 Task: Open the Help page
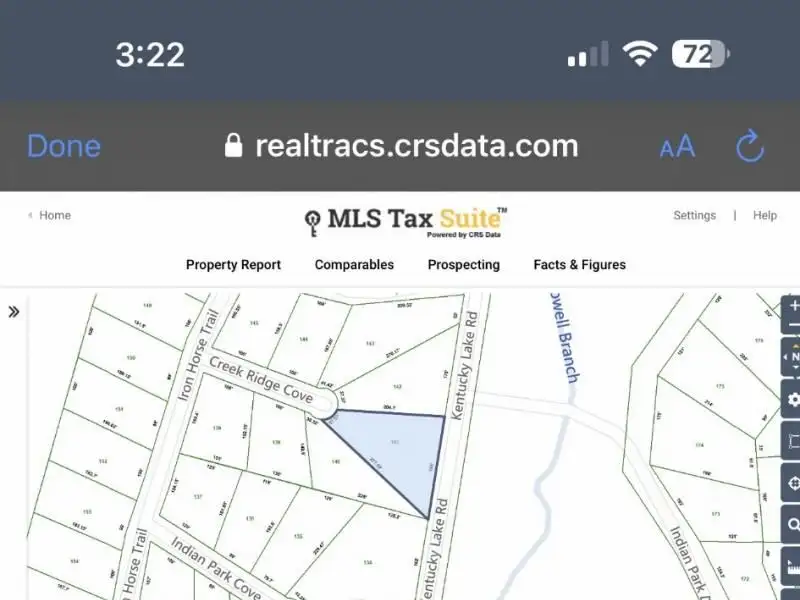(x=765, y=215)
